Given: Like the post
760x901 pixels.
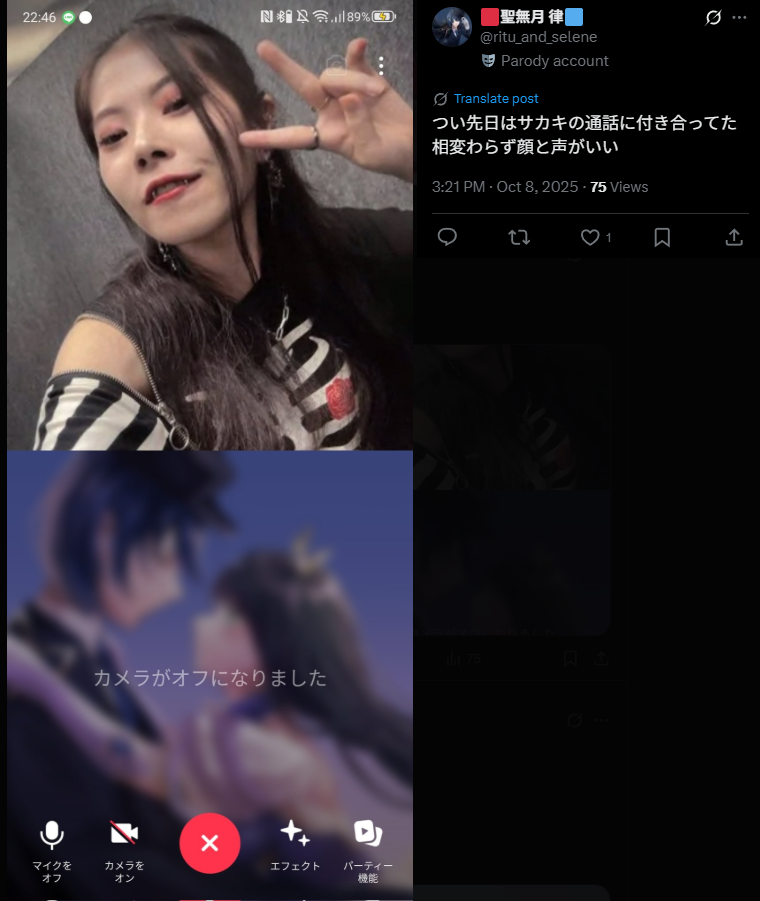Looking at the screenshot, I should pyautogui.click(x=591, y=237).
